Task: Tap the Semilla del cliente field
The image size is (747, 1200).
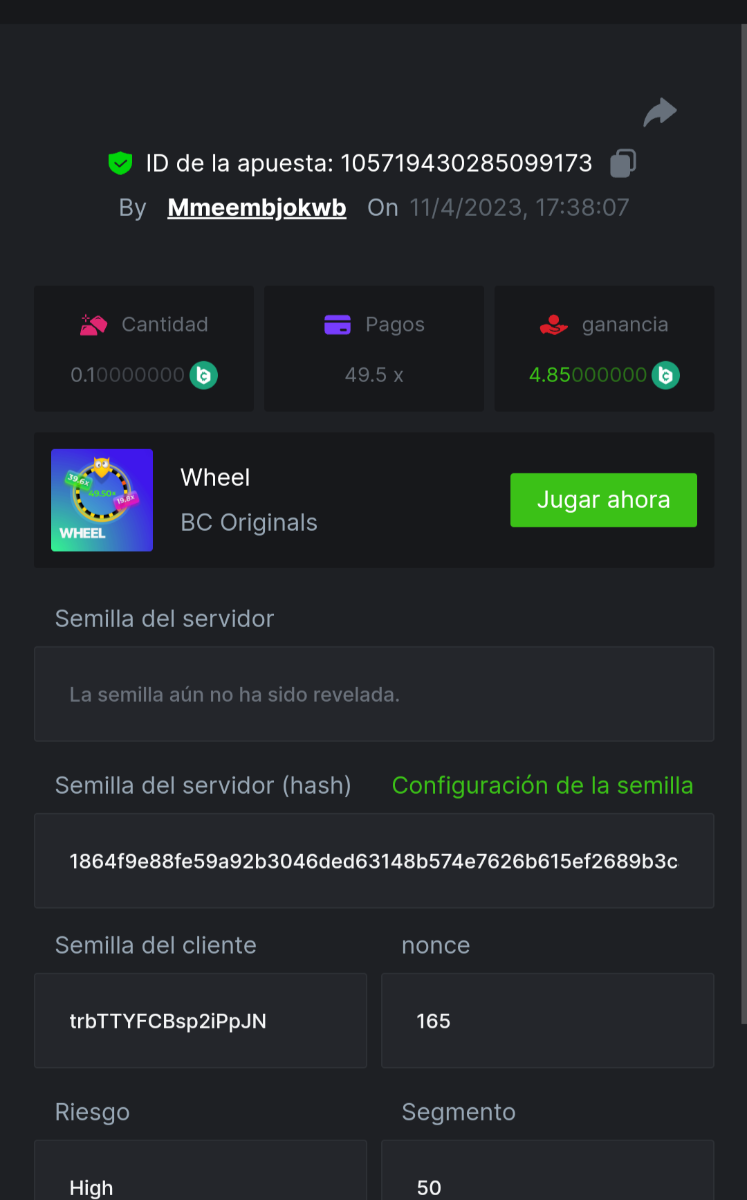Action: coord(200,1021)
